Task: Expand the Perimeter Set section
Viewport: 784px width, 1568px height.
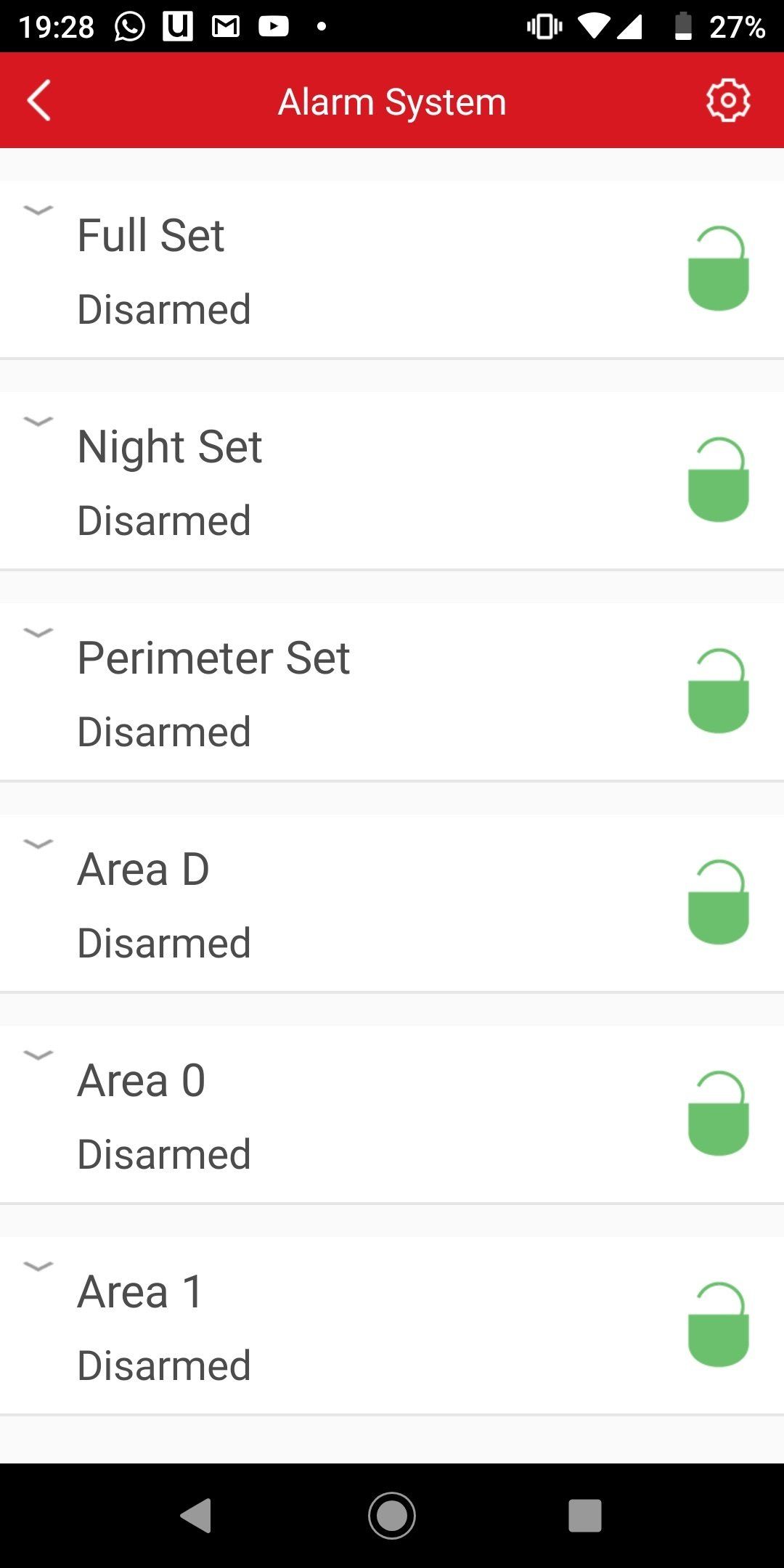Action: click(x=38, y=633)
